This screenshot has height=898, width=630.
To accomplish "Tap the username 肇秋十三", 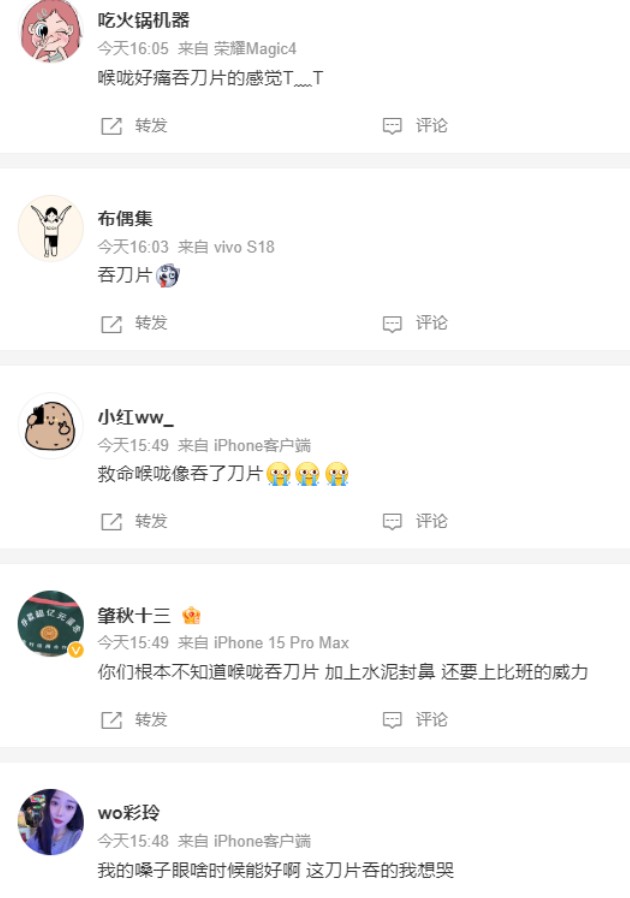I will [134, 616].
